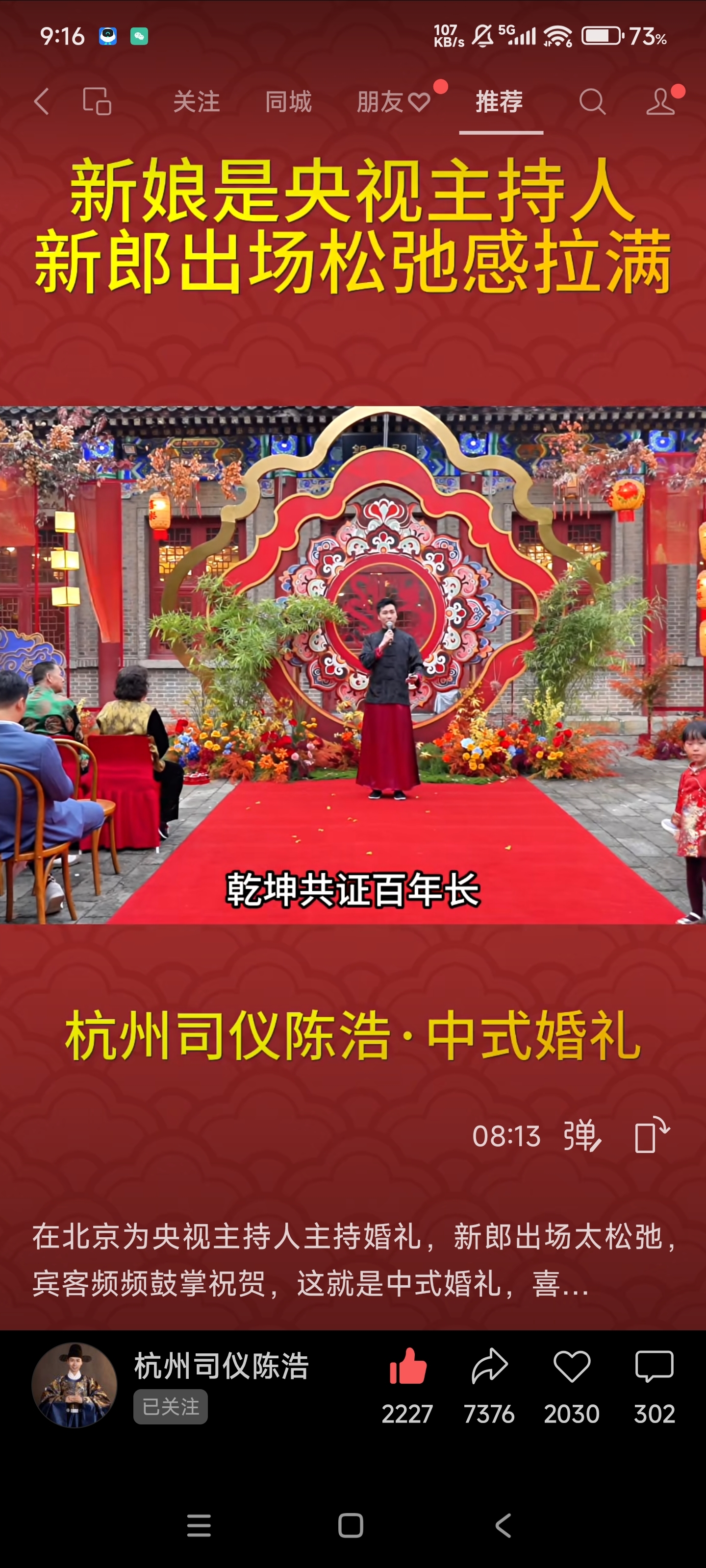Go back using the top-left arrow
Image resolution: width=706 pixels, height=1568 pixels.
tap(41, 101)
